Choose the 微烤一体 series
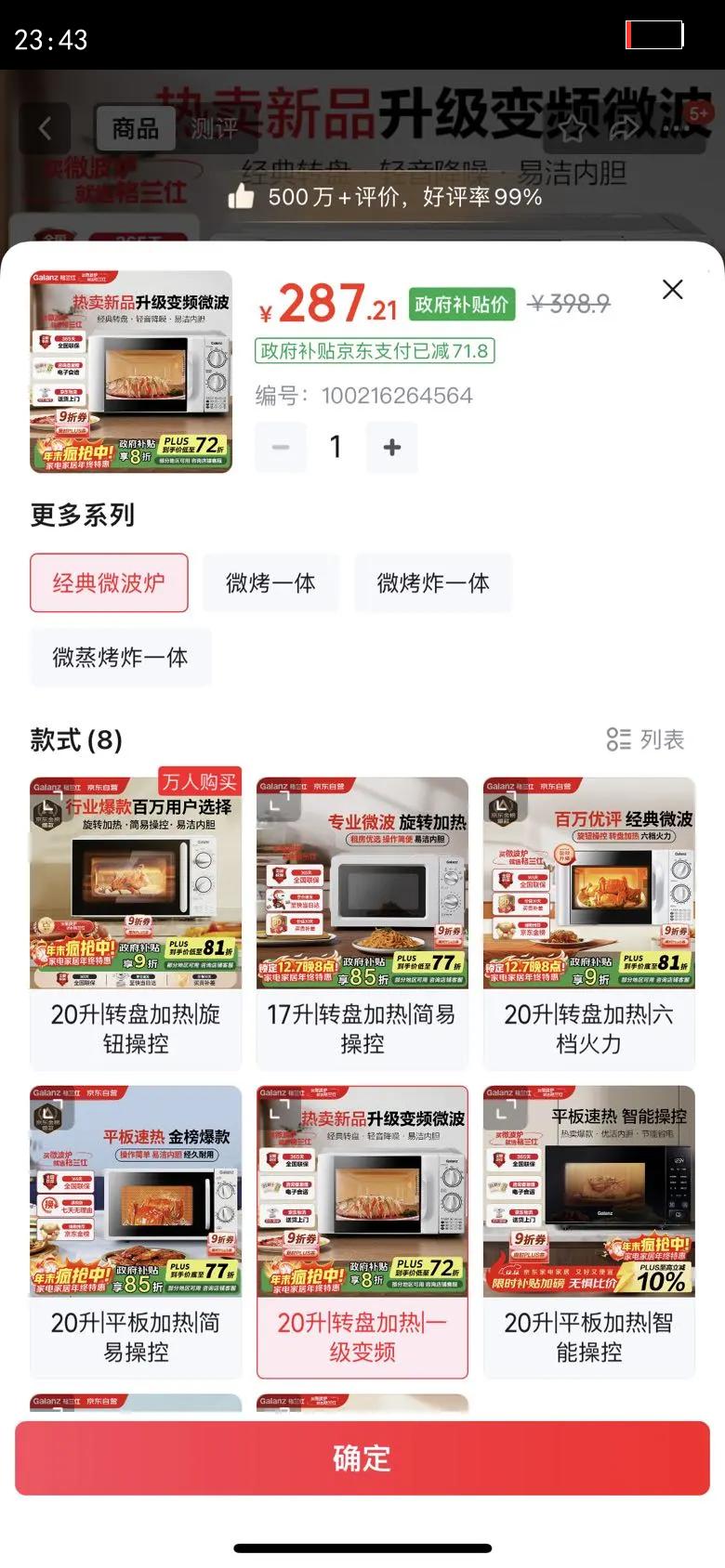The image size is (725, 1568). click(x=270, y=582)
